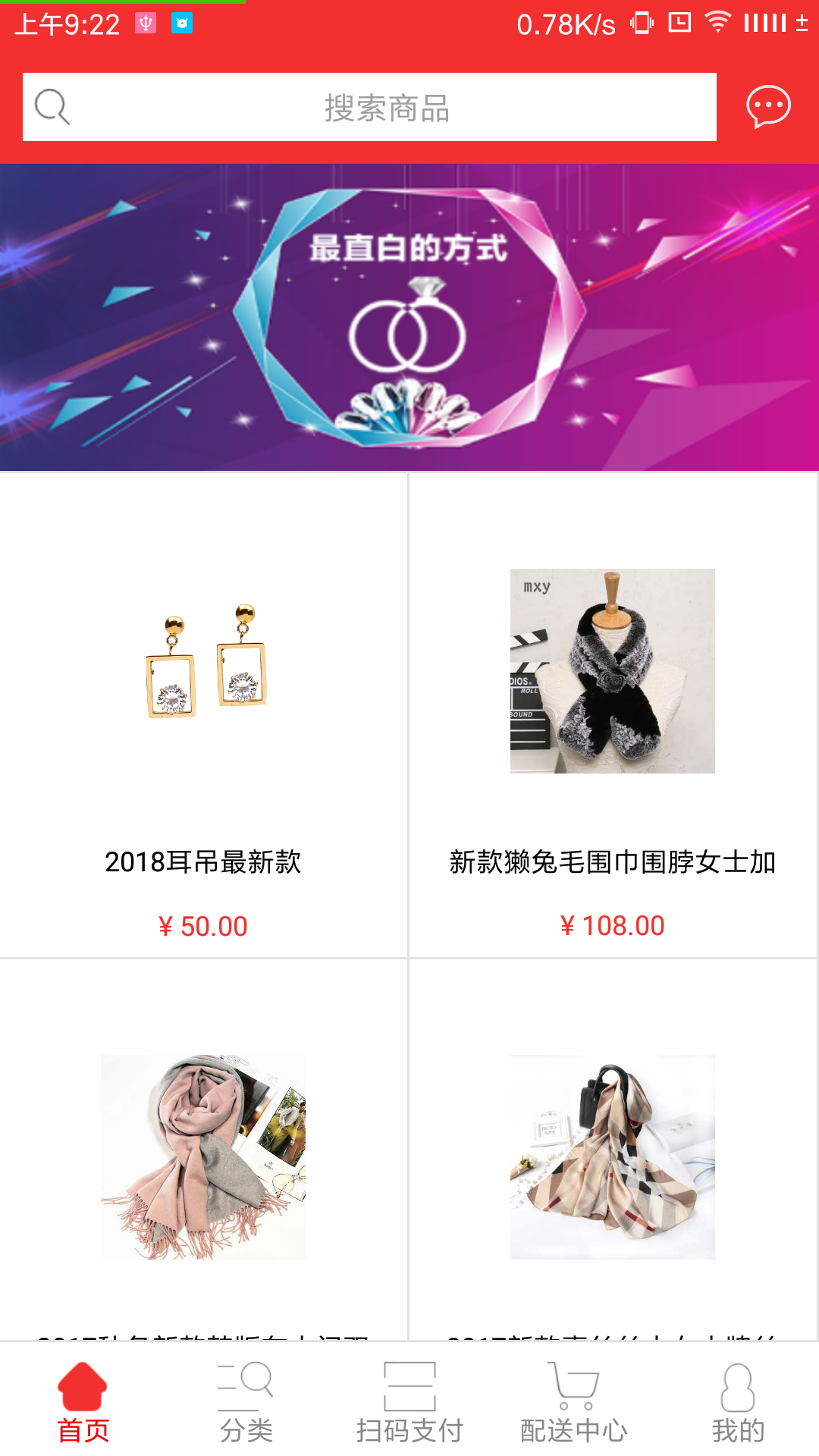
Task: Open the plaid silk scarf product
Action: coord(613,1156)
